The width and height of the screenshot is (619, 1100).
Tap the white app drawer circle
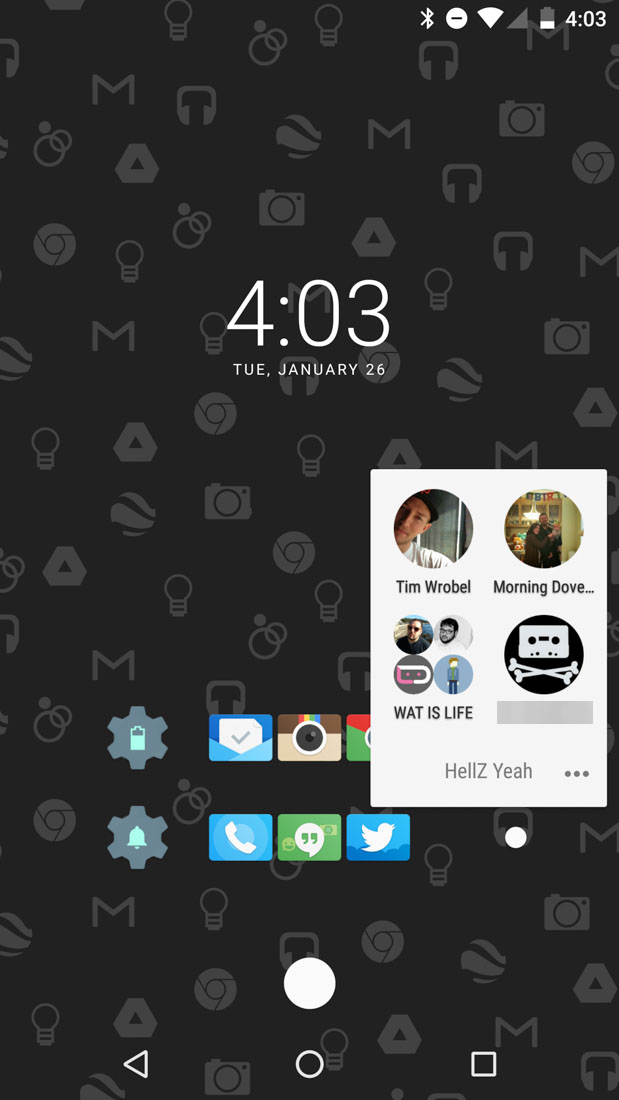pos(309,983)
